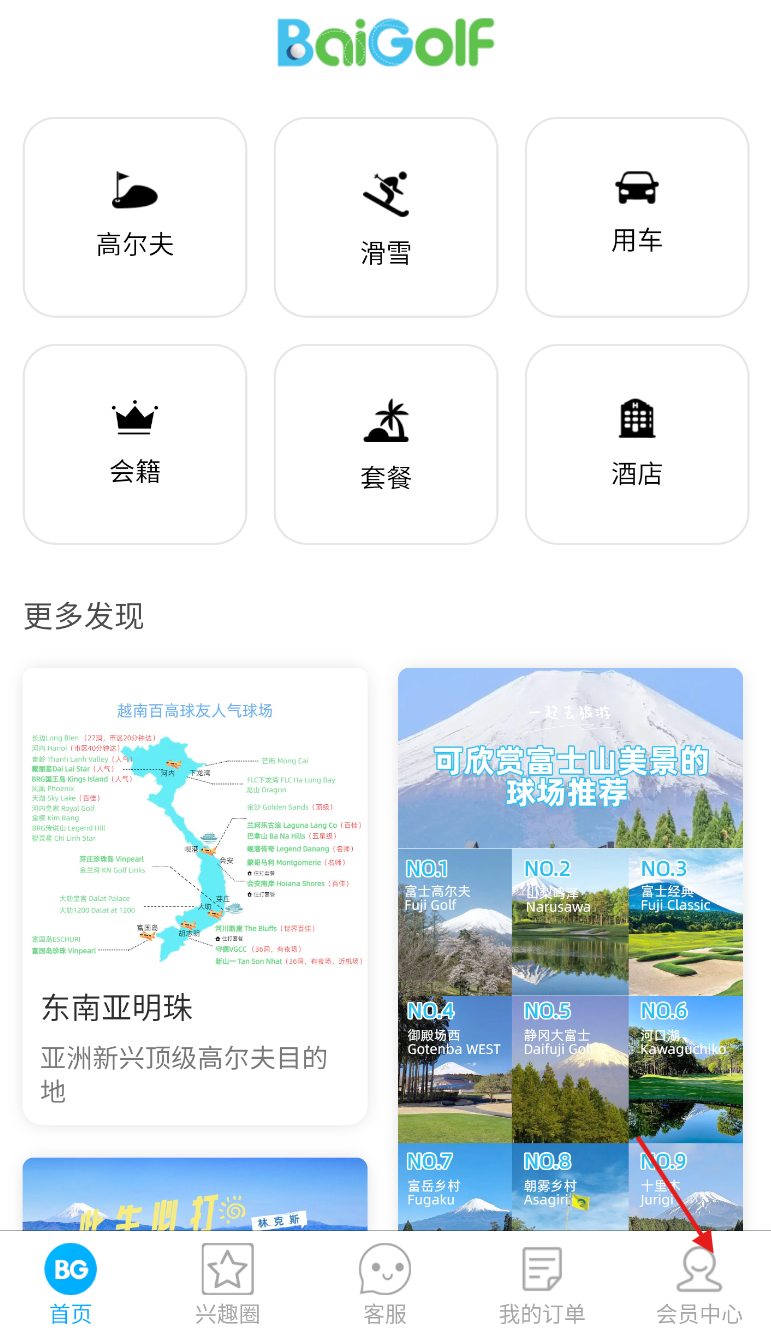
Task: Open the 客服 customer service tab
Action: pyautogui.click(x=385, y=1283)
